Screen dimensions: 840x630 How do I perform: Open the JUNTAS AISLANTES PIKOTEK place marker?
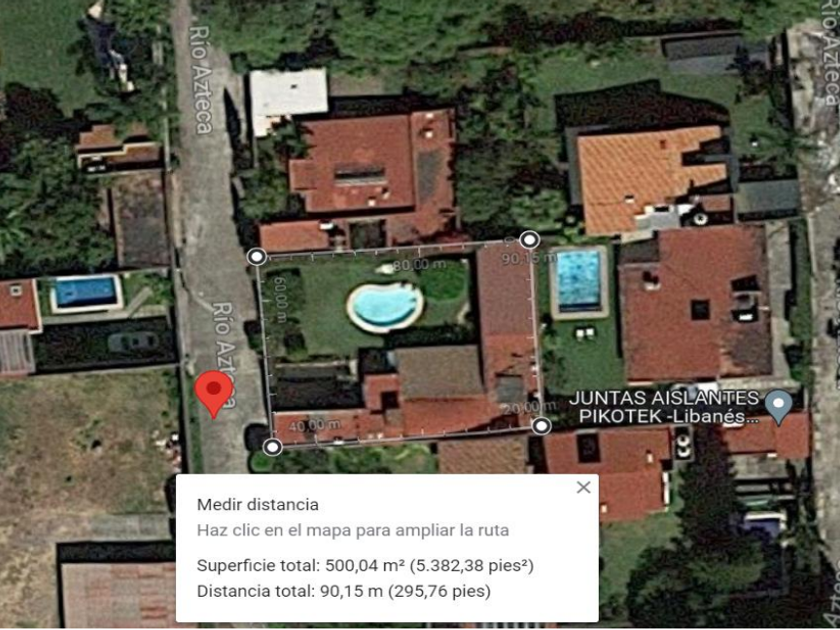click(779, 406)
